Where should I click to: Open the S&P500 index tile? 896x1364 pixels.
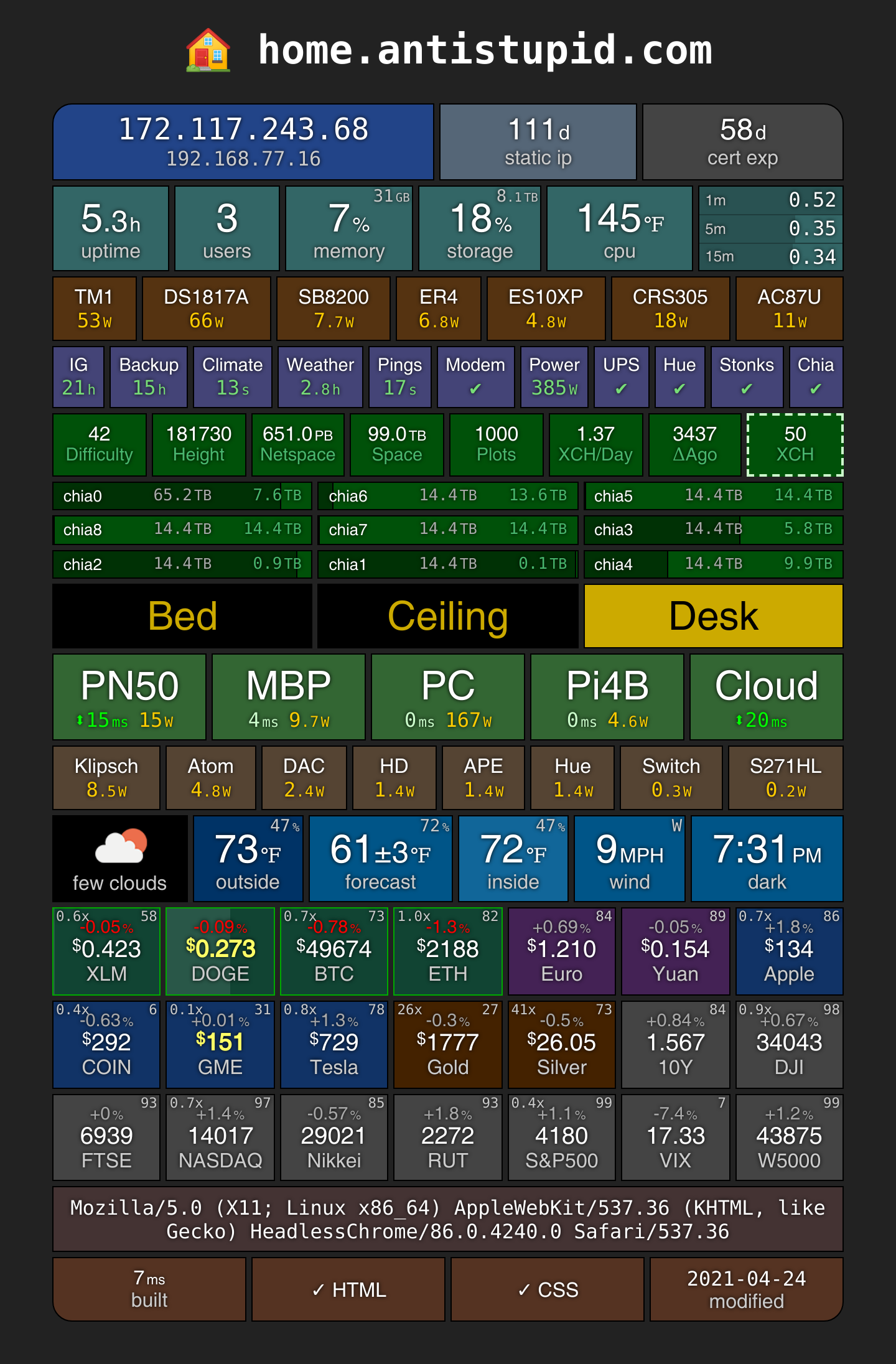point(562,1138)
